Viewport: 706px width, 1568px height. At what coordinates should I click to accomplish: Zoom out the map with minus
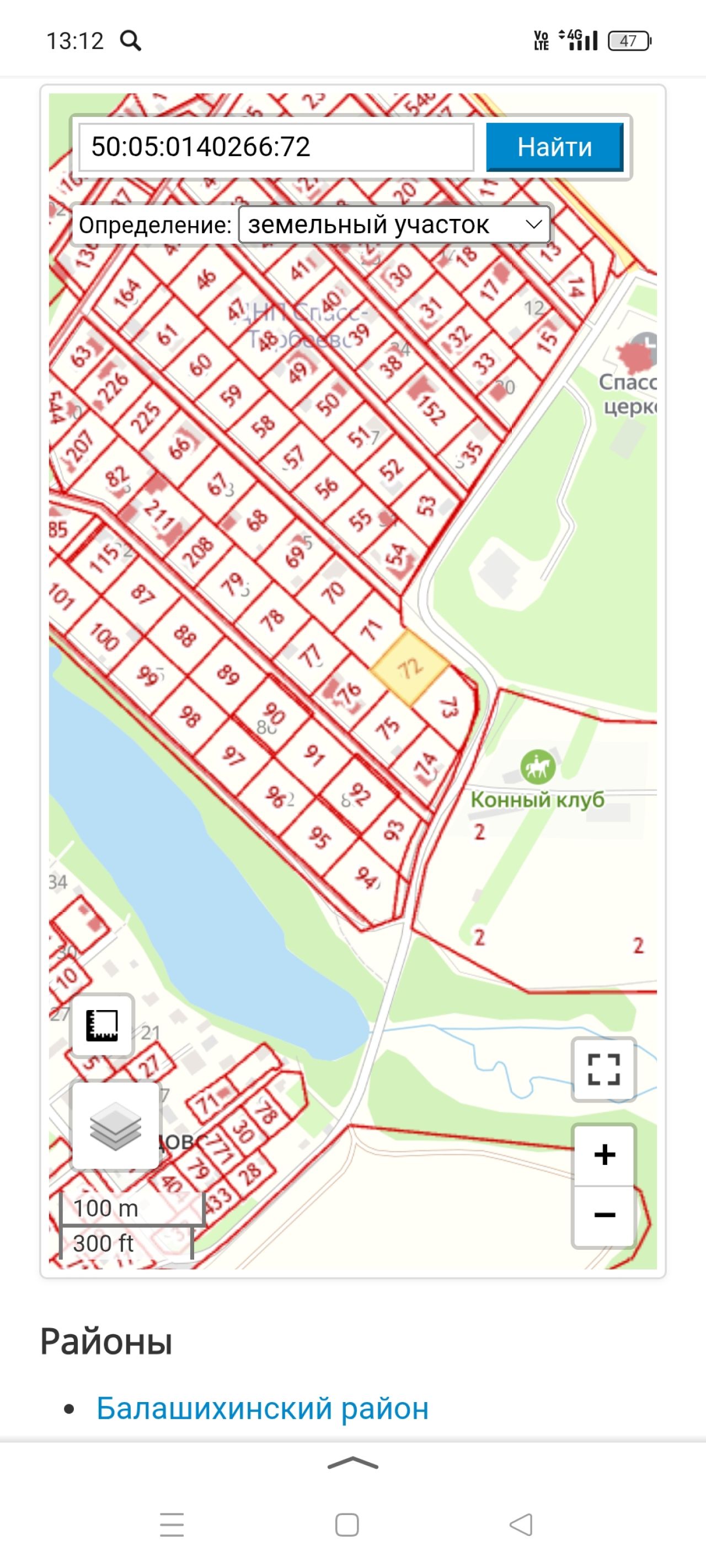605,1215
